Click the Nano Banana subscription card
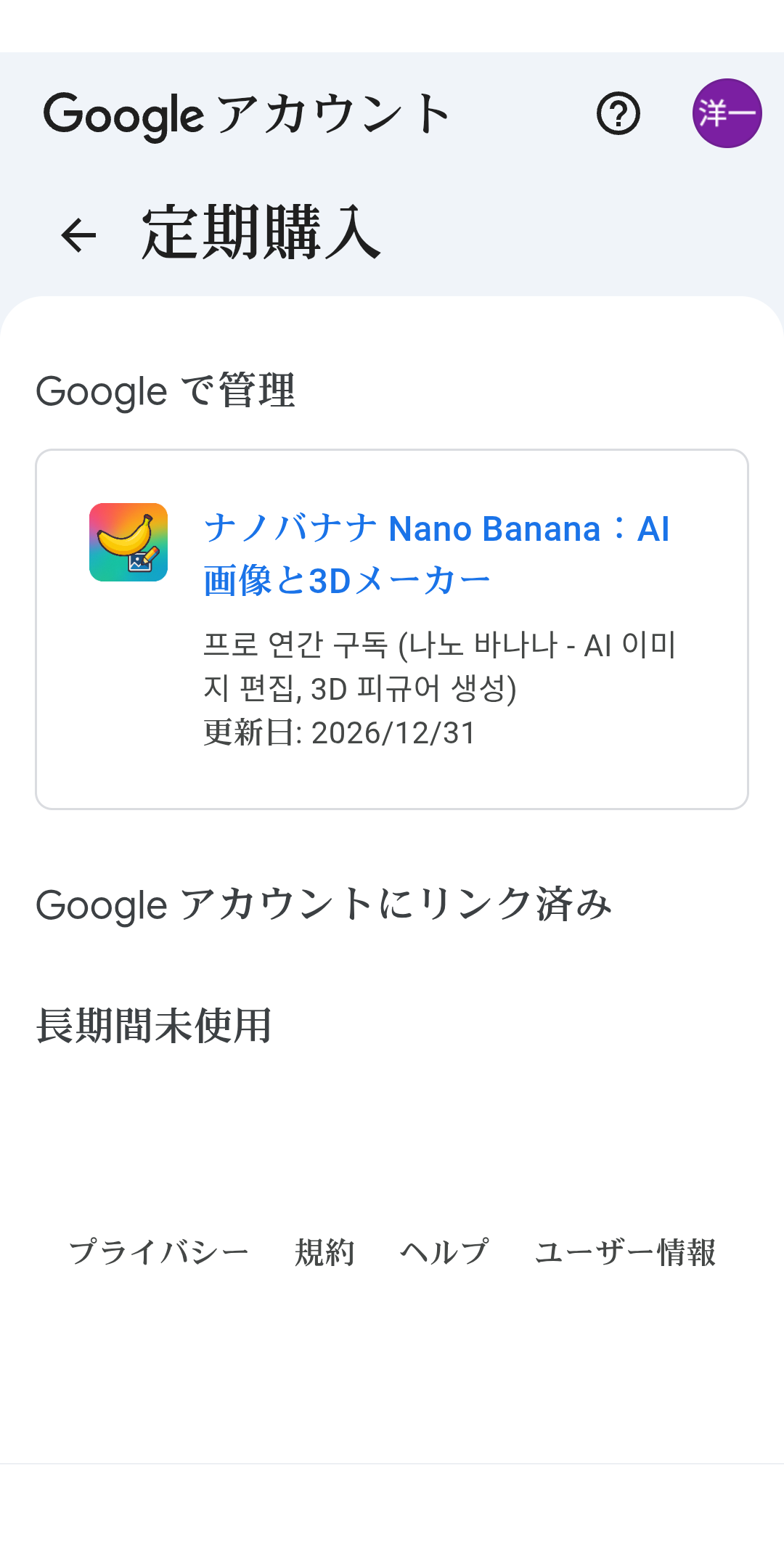784x1568 pixels. [392, 629]
